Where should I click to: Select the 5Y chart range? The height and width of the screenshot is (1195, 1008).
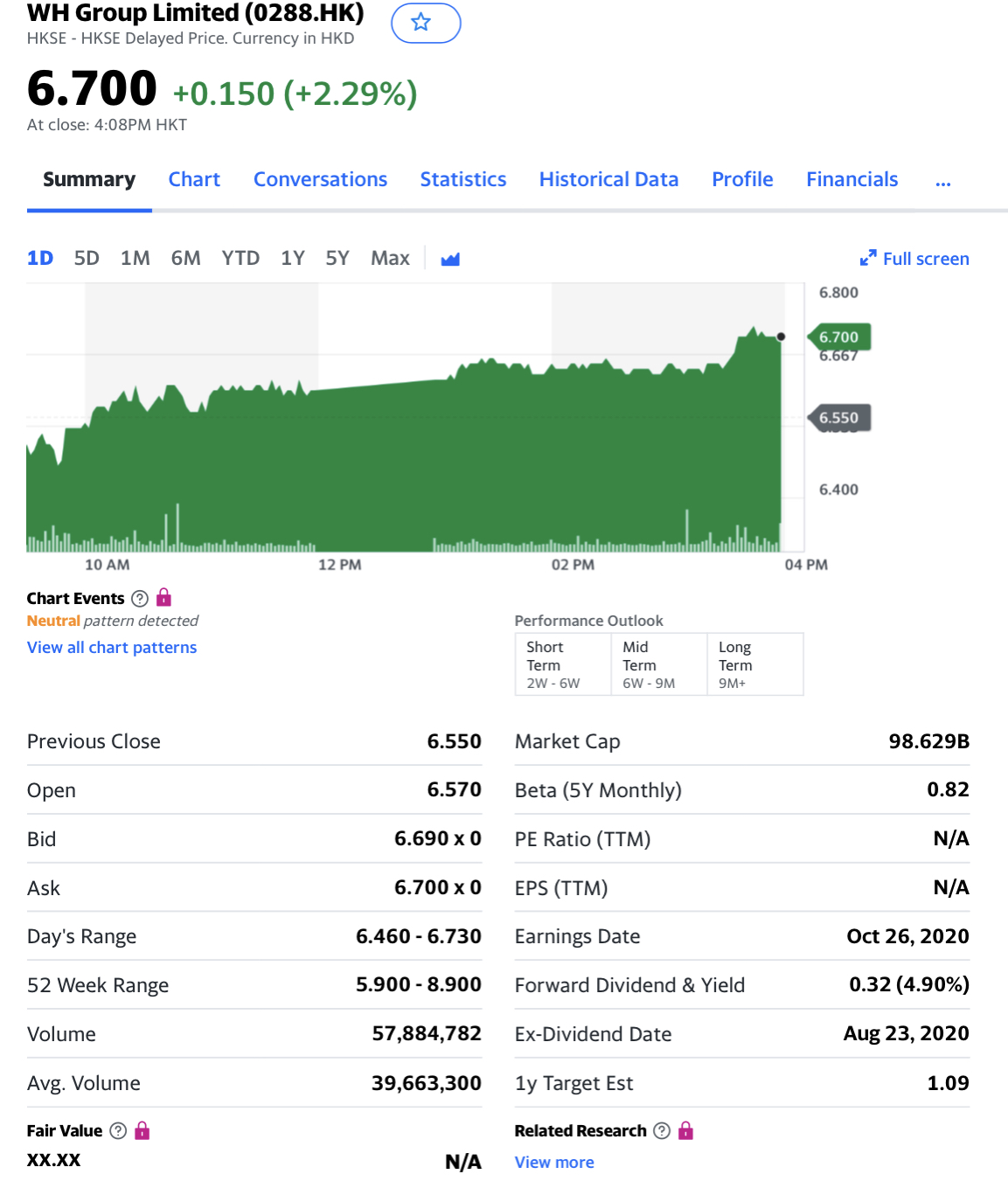[337, 258]
